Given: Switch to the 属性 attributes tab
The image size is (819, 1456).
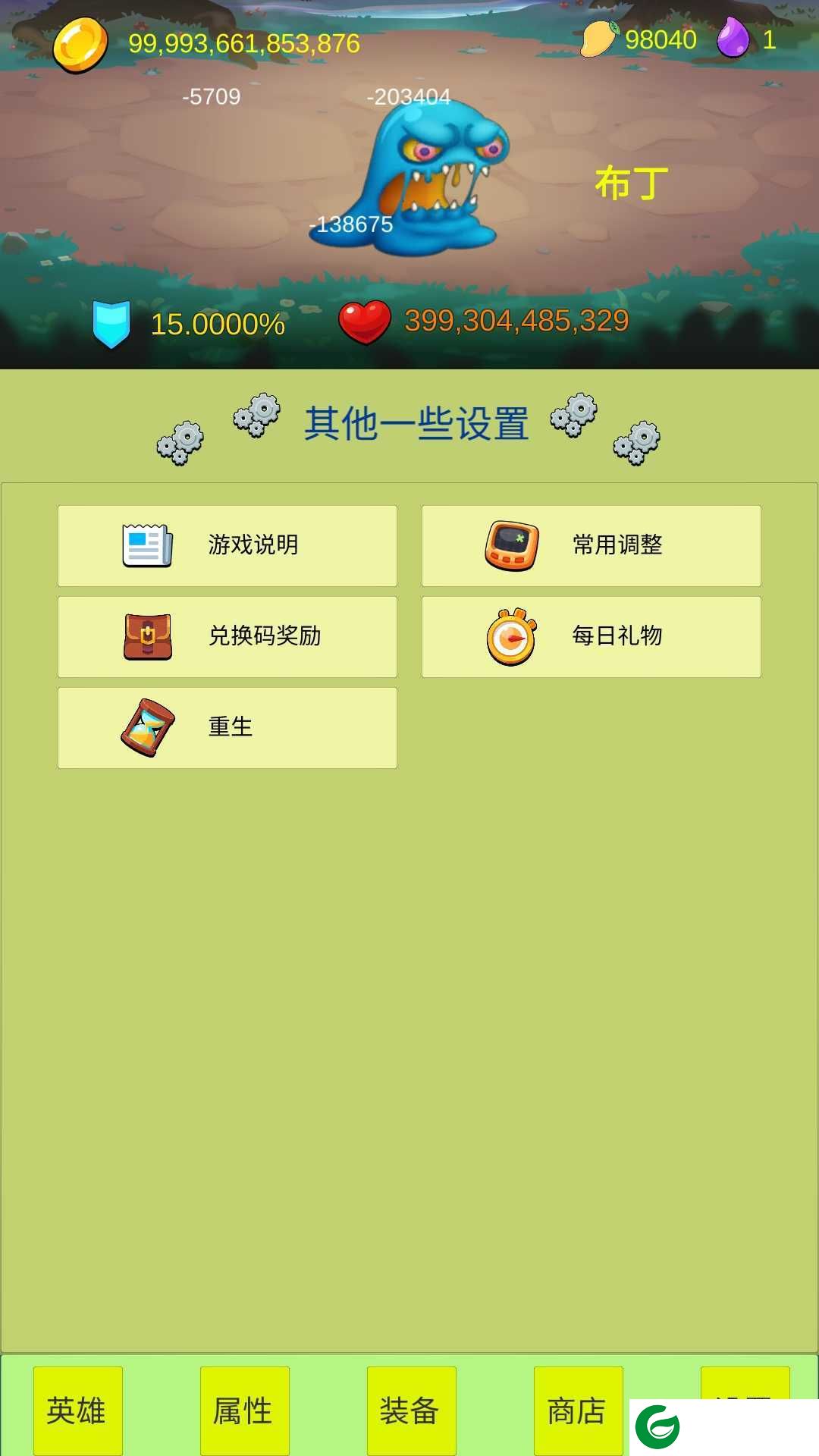Looking at the screenshot, I should [245, 1410].
